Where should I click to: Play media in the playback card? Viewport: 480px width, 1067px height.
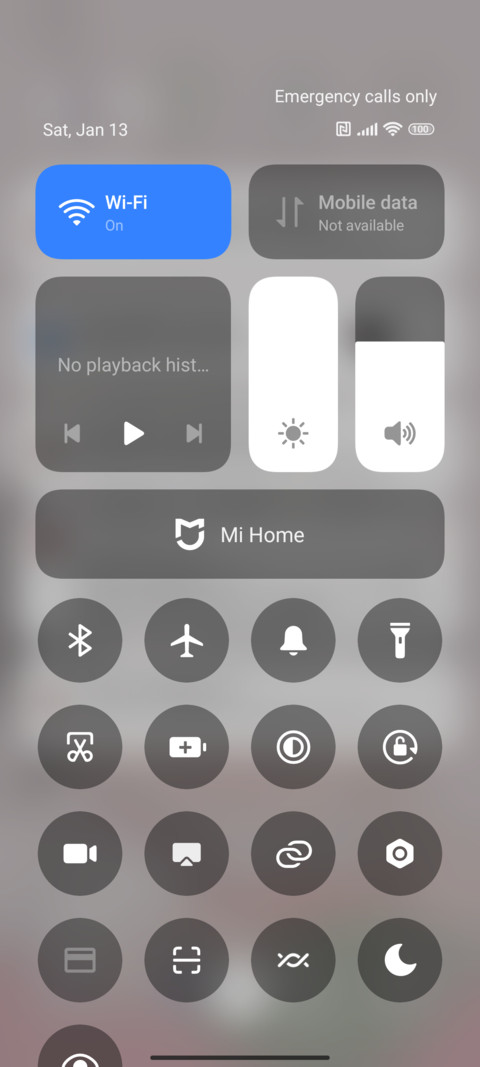133,433
